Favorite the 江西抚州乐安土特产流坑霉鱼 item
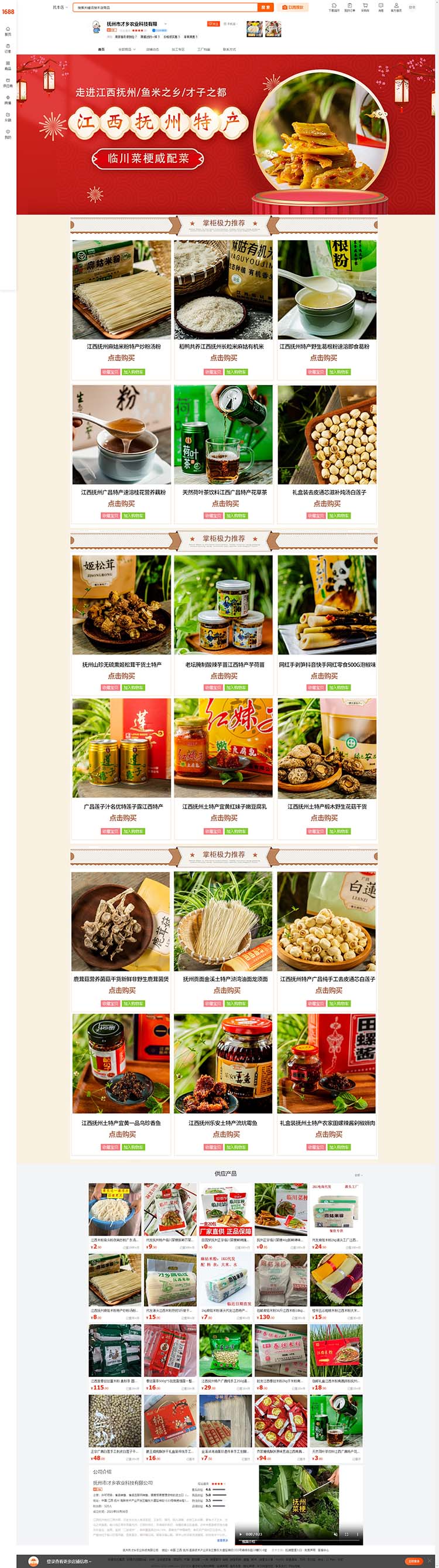439x1568 pixels. [x=213, y=1147]
